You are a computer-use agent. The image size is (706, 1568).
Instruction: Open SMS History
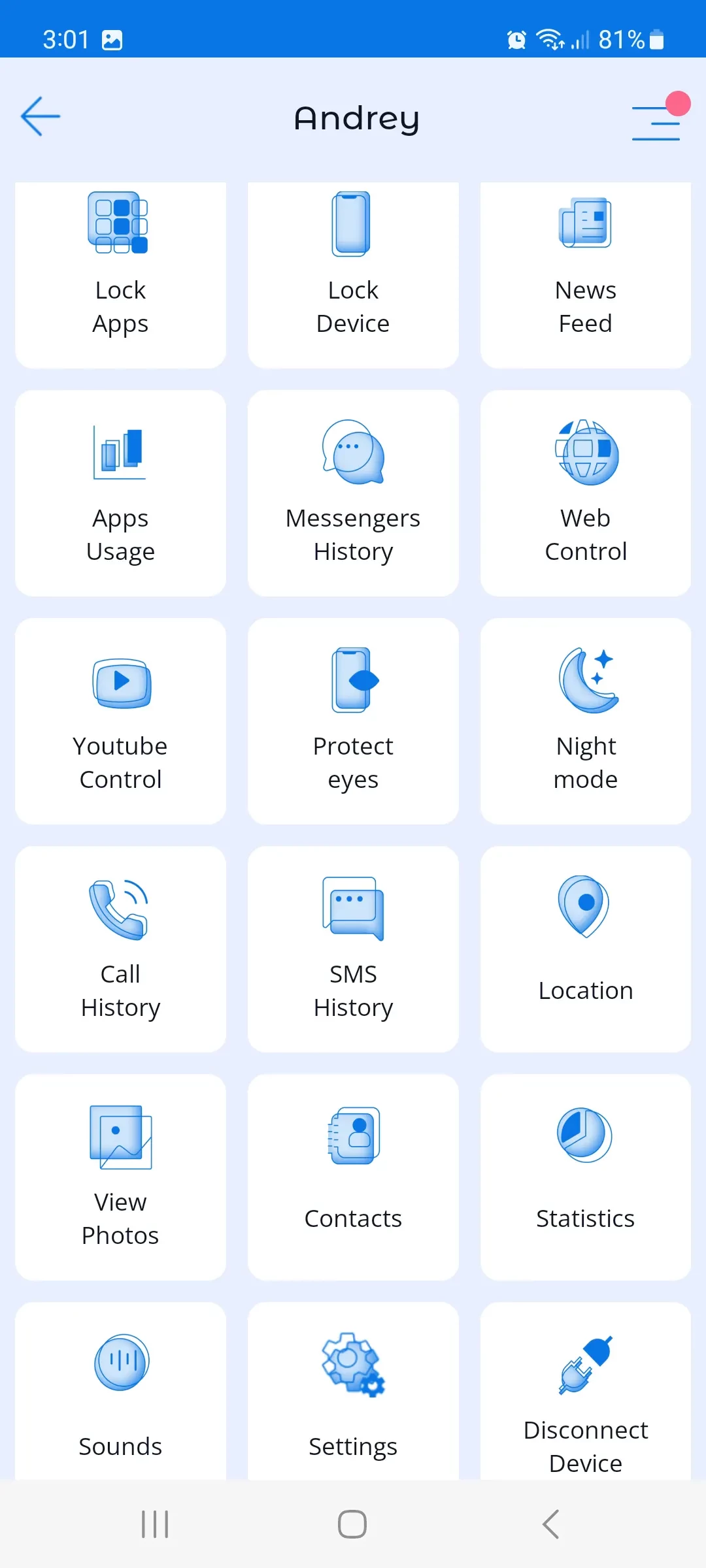[x=353, y=949]
